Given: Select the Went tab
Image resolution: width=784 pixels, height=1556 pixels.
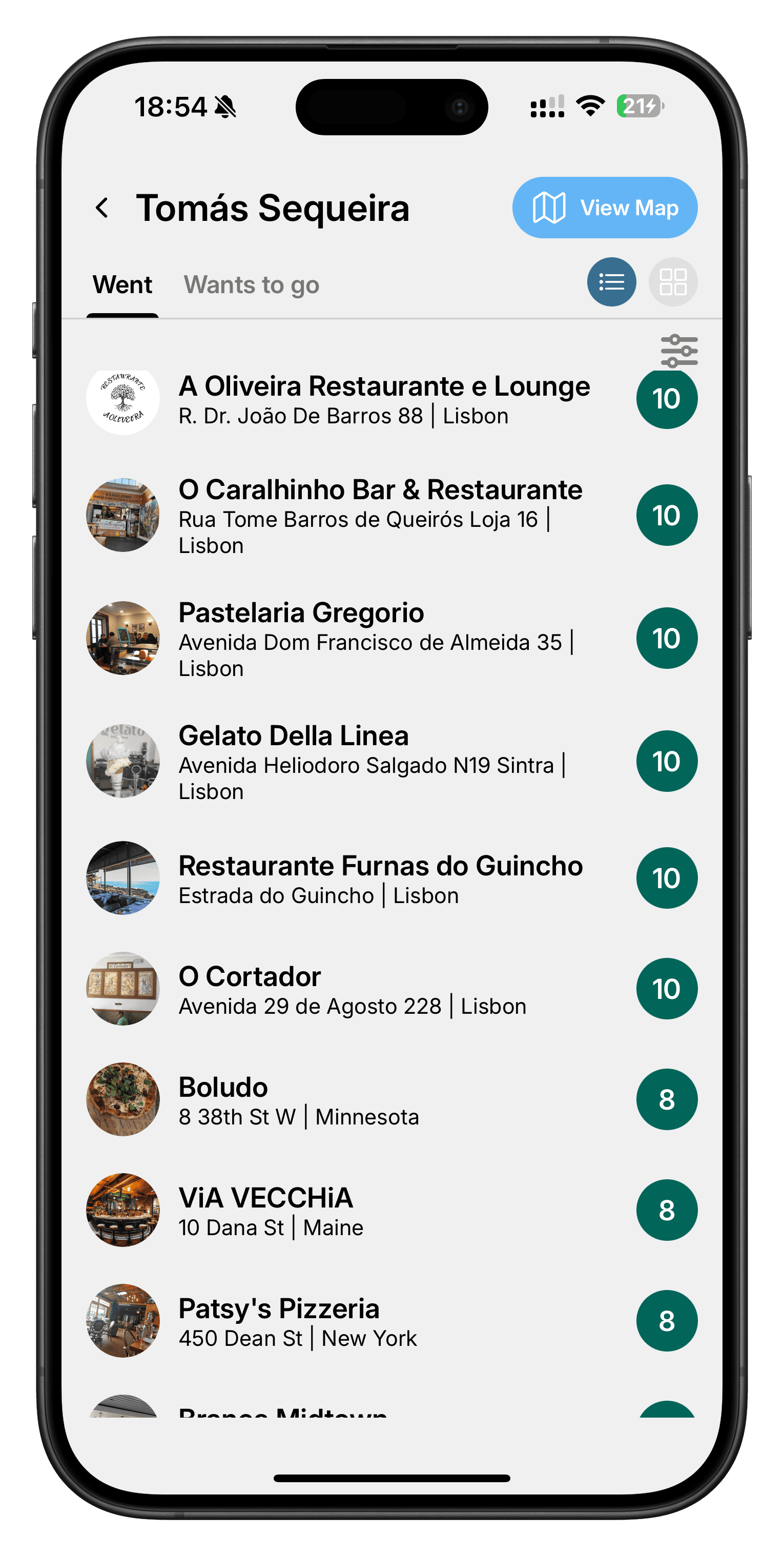Looking at the screenshot, I should [x=122, y=284].
